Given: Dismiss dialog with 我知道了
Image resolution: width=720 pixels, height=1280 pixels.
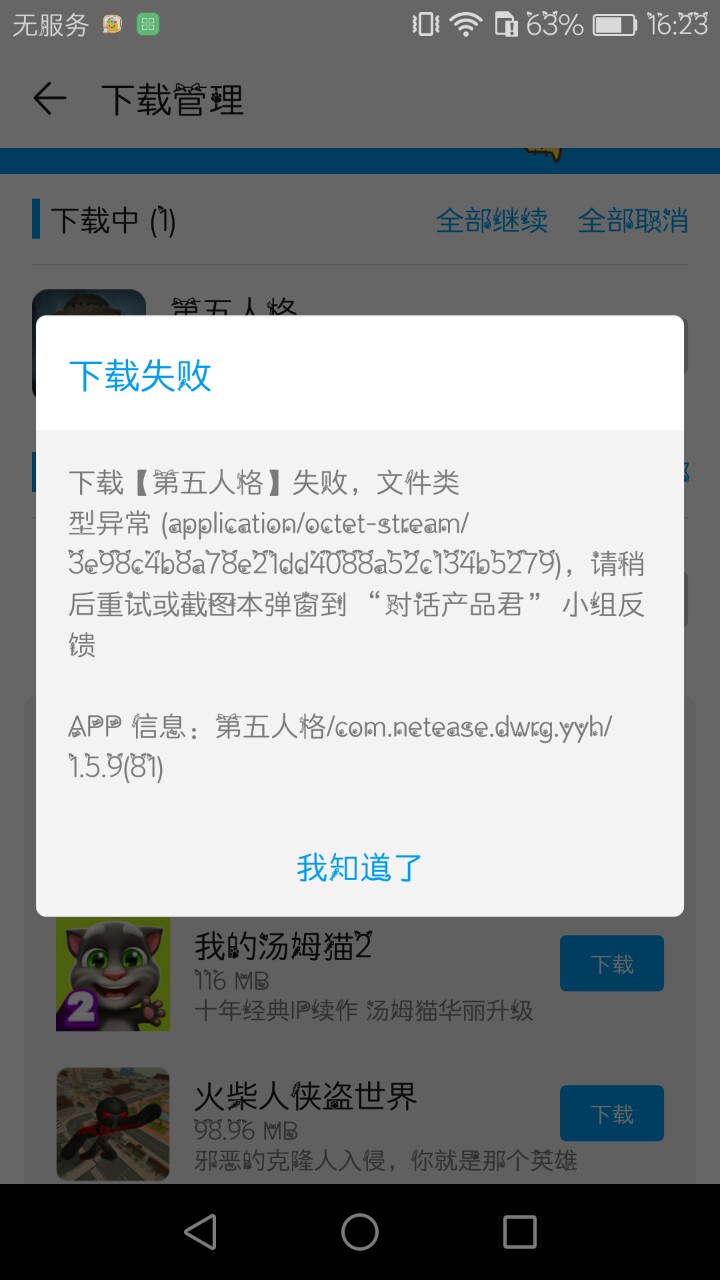Looking at the screenshot, I should pyautogui.click(x=360, y=867).
